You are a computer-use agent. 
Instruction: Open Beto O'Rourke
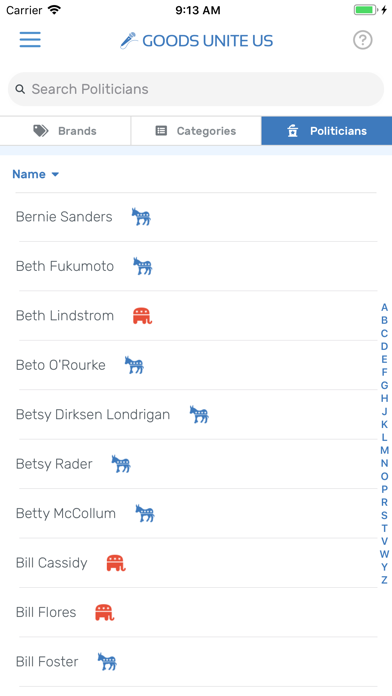coord(196,365)
